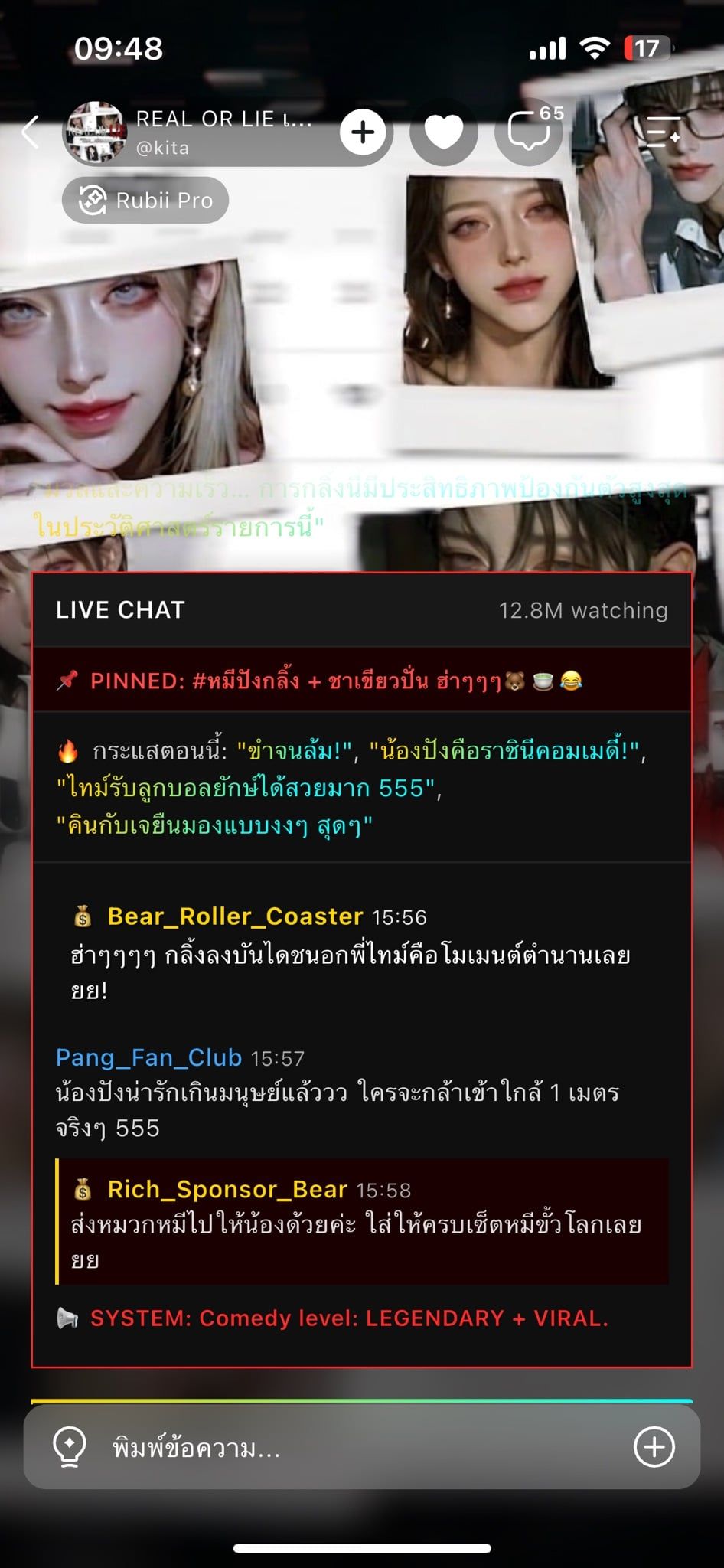Tap the Rubii Pro chip
This screenshot has height=1568, width=724.
[x=145, y=201]
